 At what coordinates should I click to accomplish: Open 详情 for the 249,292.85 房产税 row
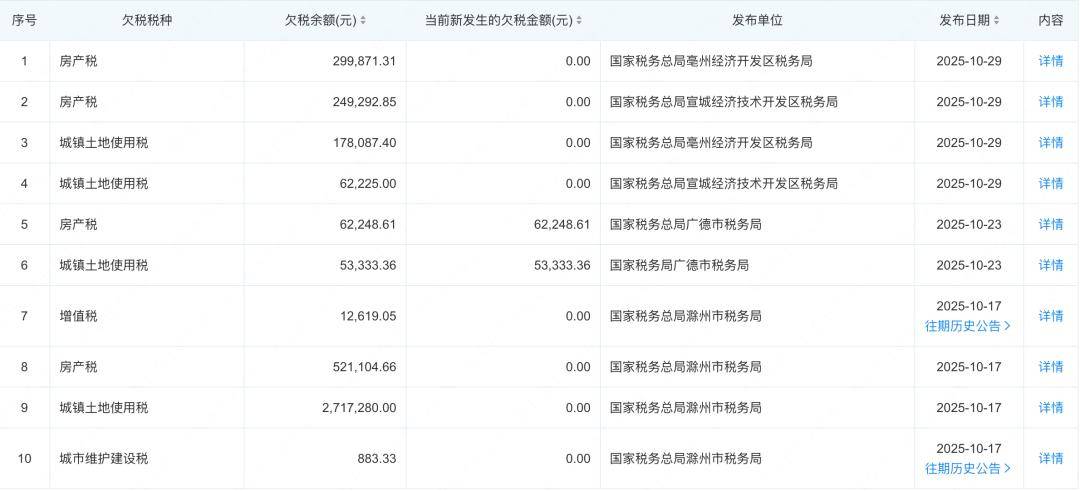pos(1051,102)
